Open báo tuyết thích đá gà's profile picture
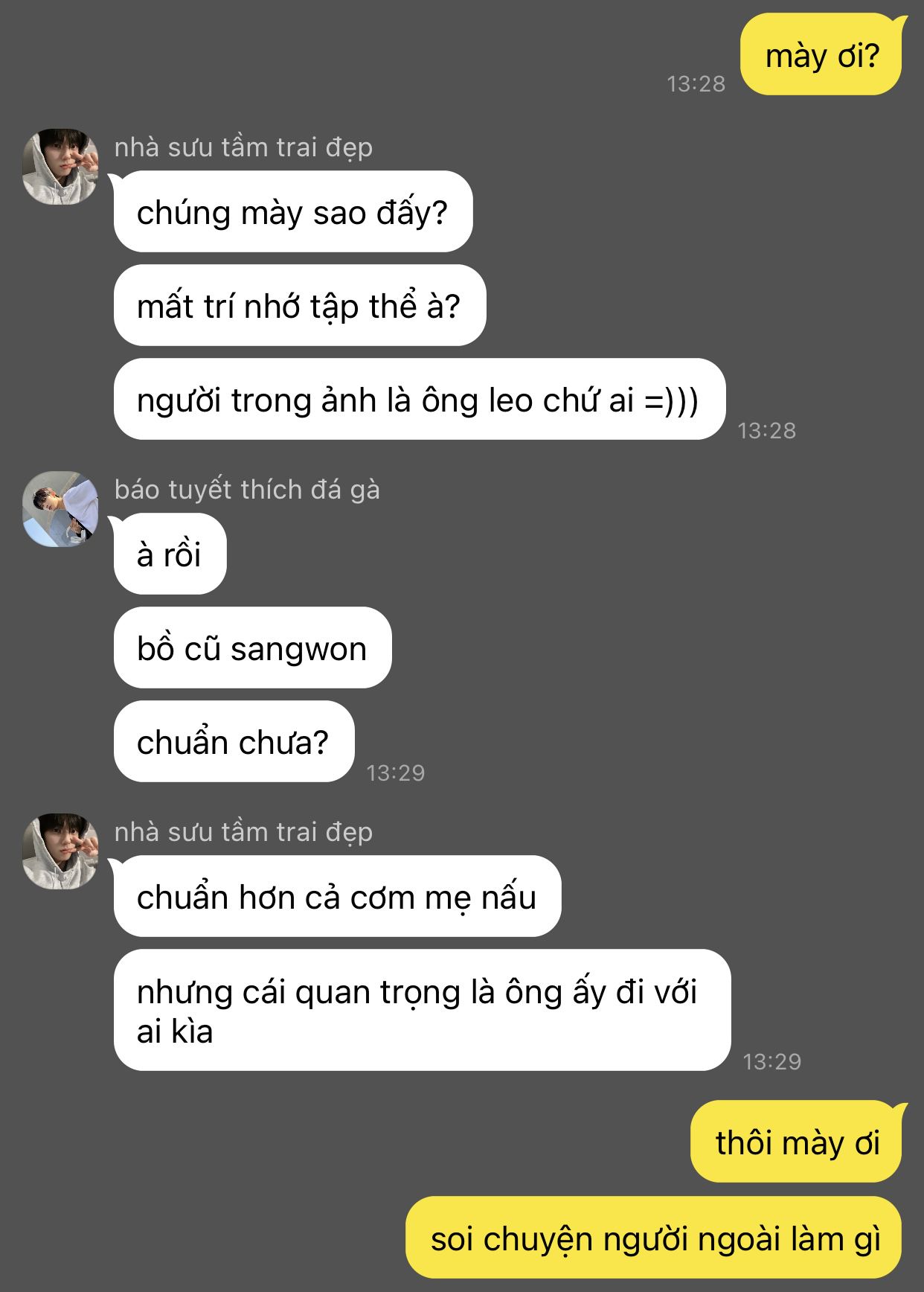Screen dimensions: 924x1292 coord(60,509)
